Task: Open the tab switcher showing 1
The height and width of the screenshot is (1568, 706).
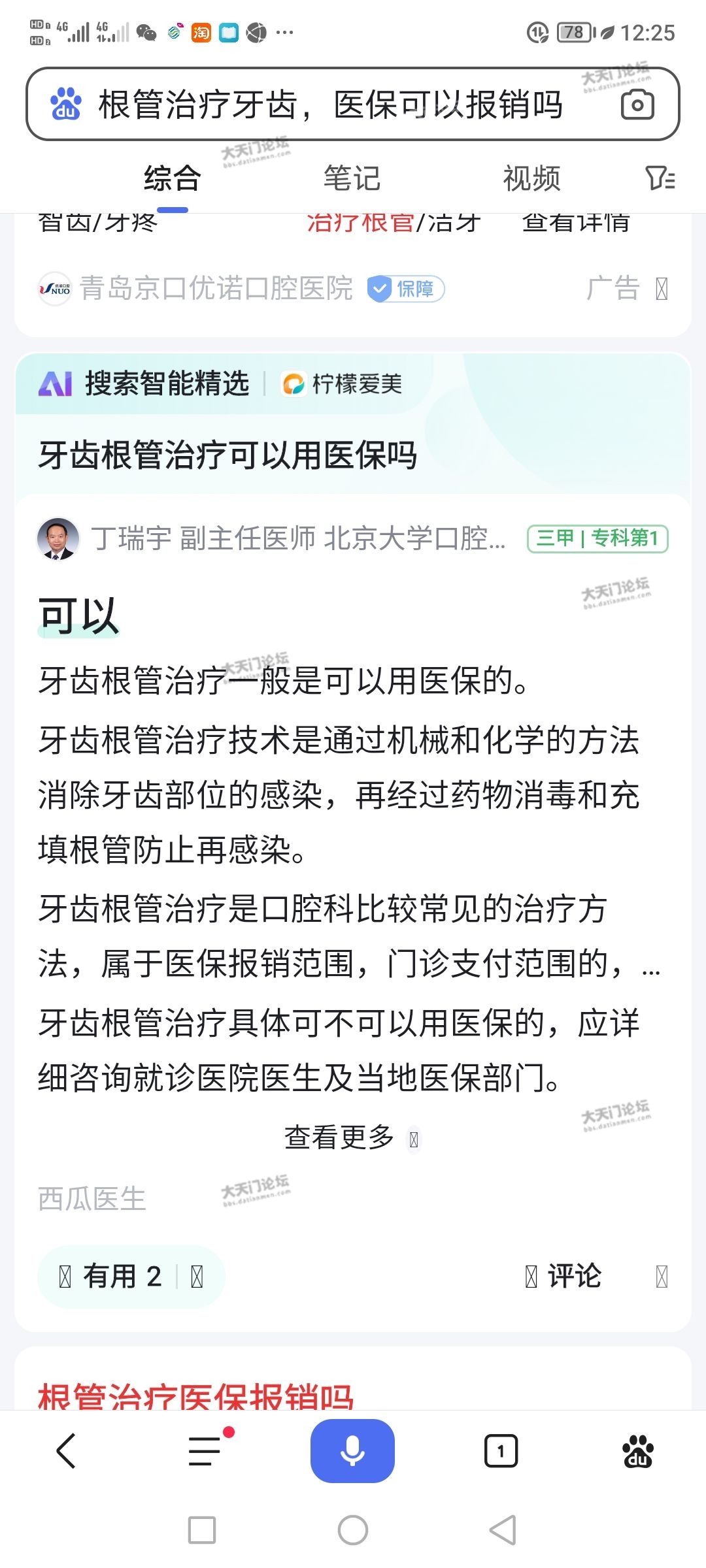Action: tap(501, 1451)
